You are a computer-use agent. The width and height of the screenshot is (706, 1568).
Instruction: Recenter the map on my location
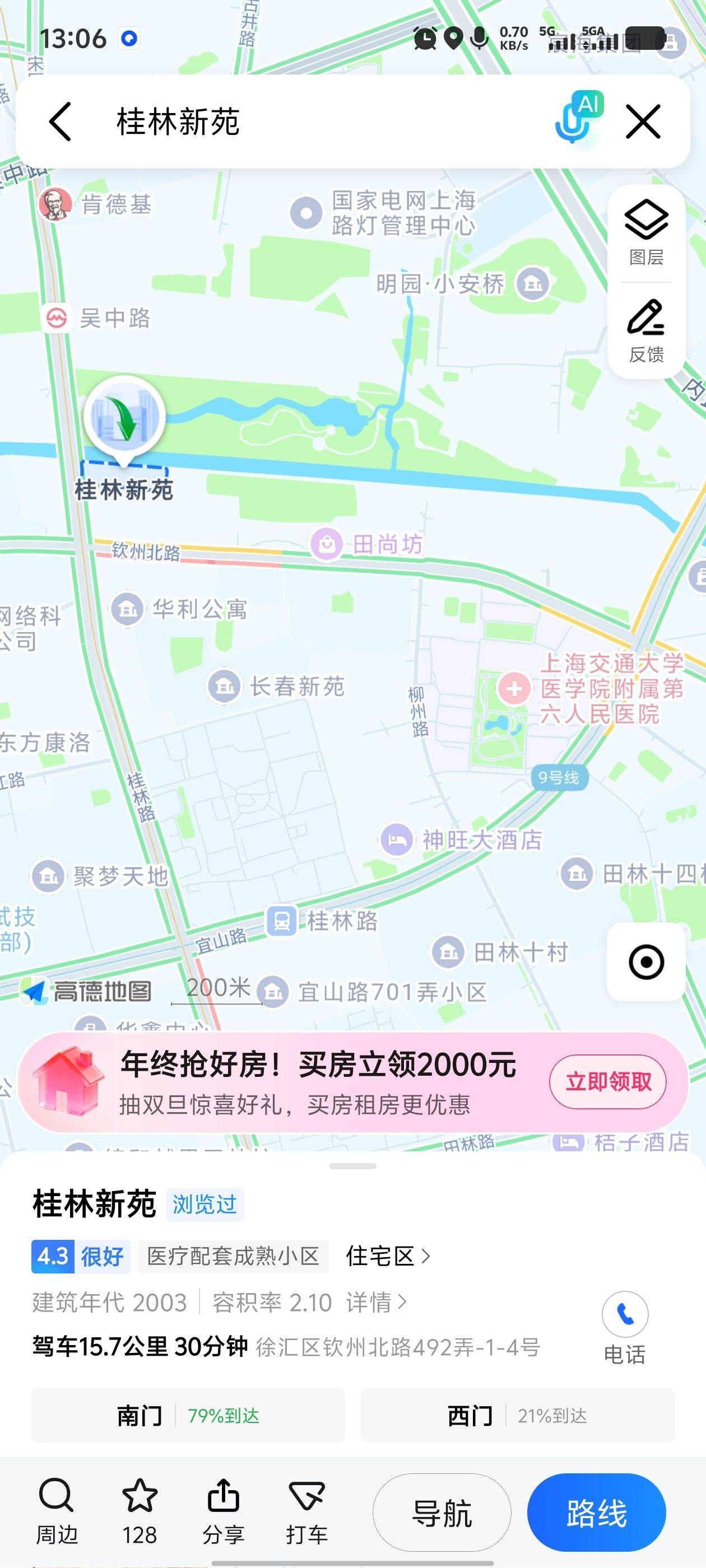(x=645, y=962)
